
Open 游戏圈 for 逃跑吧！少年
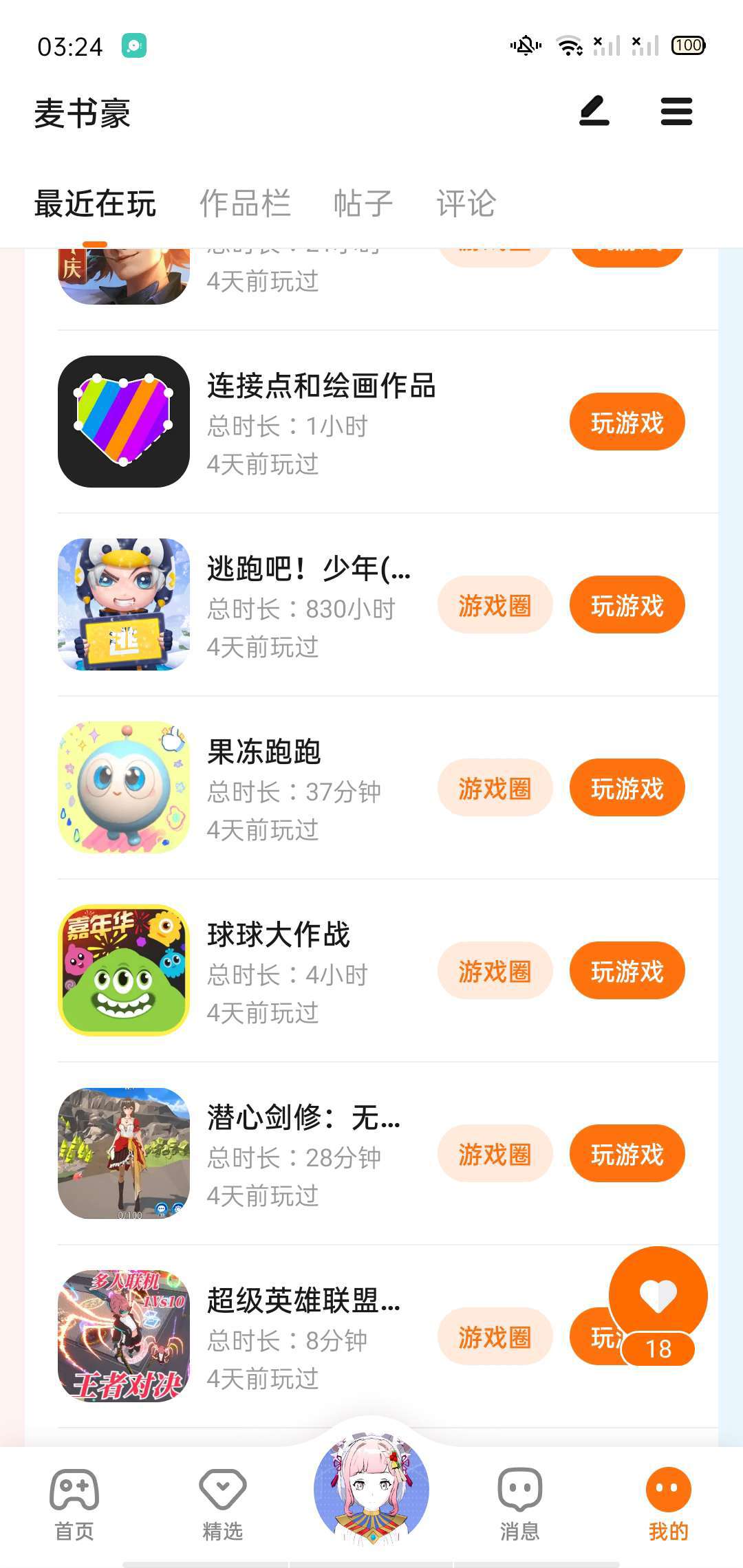(495, 605)
